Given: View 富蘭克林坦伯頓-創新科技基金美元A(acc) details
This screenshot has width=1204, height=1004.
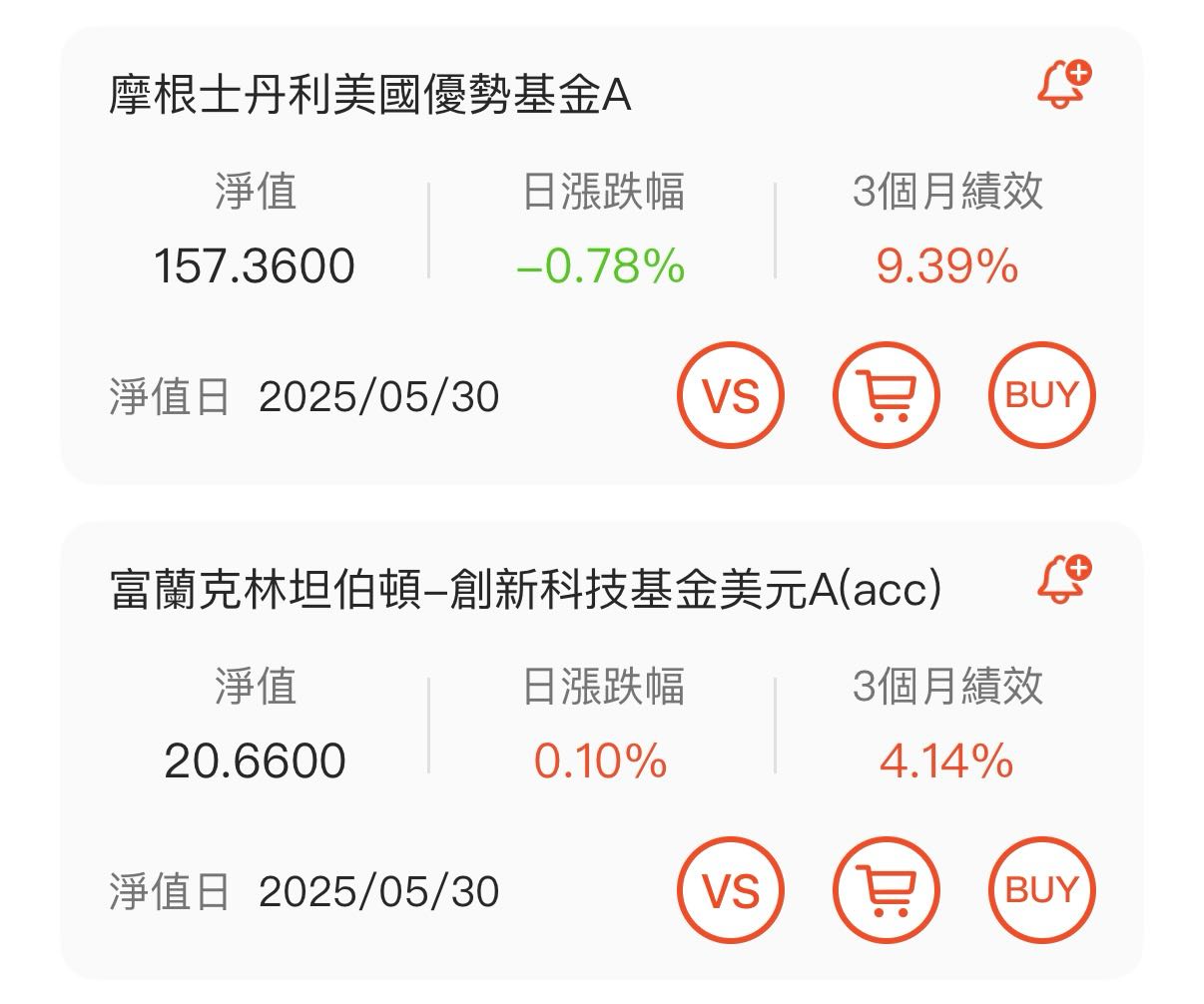Looking at the screenshot, I should point(525,592).
